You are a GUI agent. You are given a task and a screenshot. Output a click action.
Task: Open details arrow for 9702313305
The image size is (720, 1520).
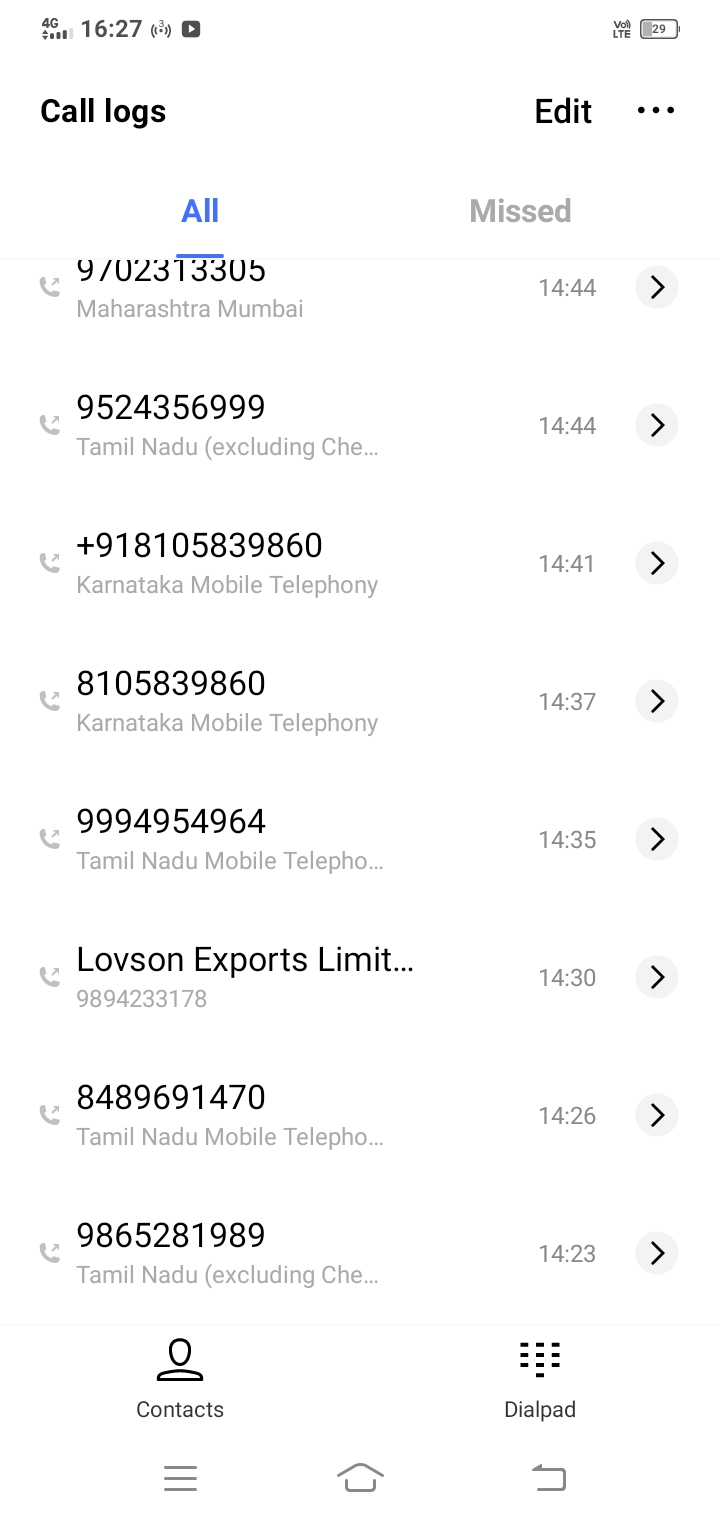(x=657, y=288)
